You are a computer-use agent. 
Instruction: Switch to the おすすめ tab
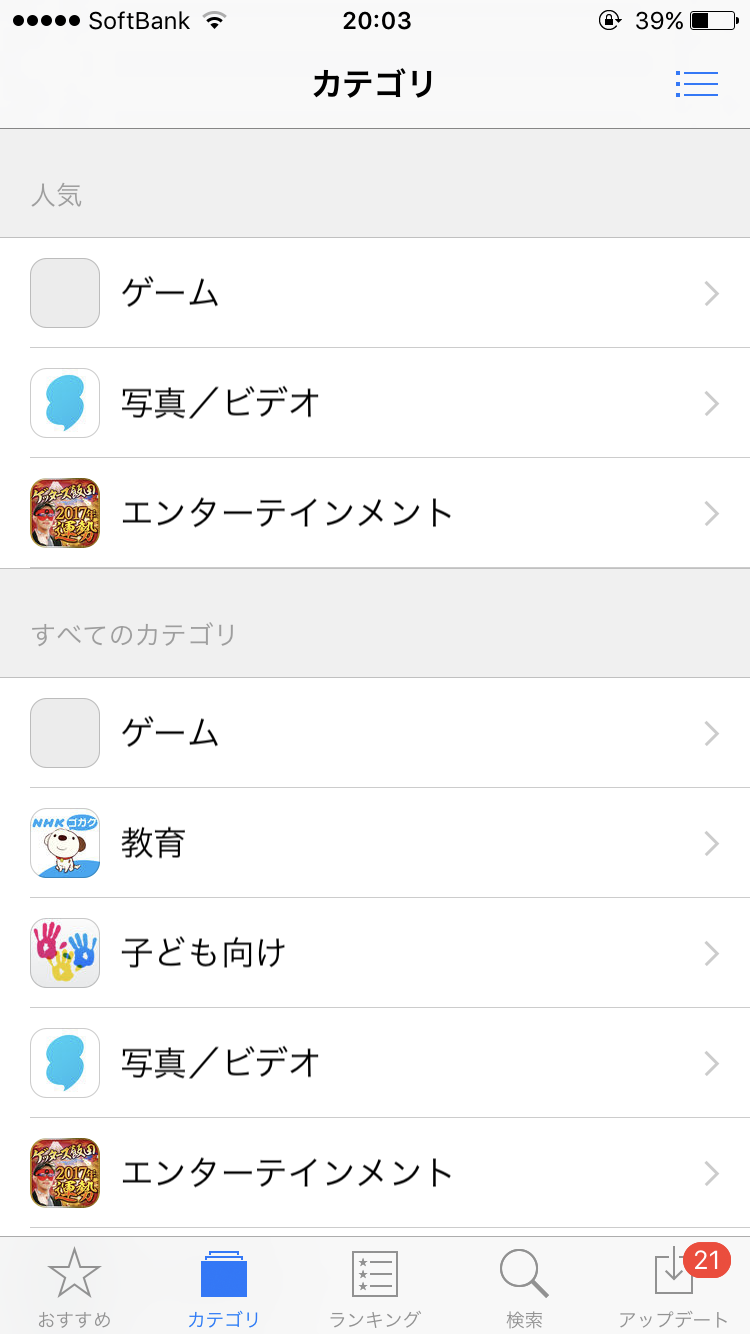[75, 1286]
